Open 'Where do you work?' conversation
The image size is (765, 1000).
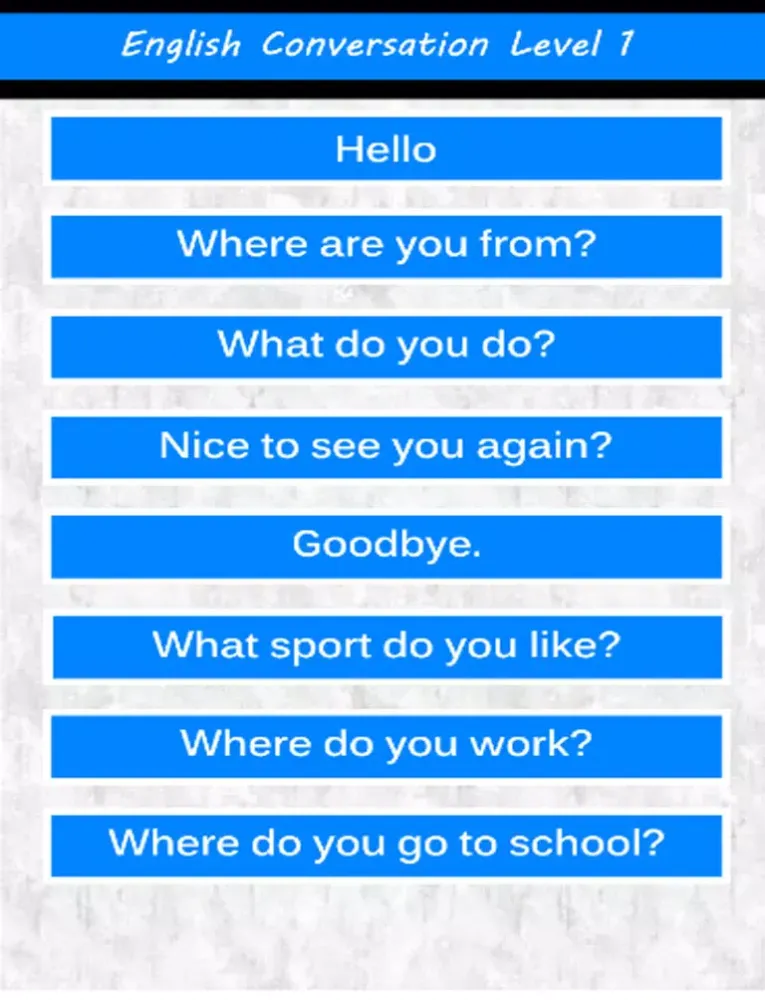point(386,745)
